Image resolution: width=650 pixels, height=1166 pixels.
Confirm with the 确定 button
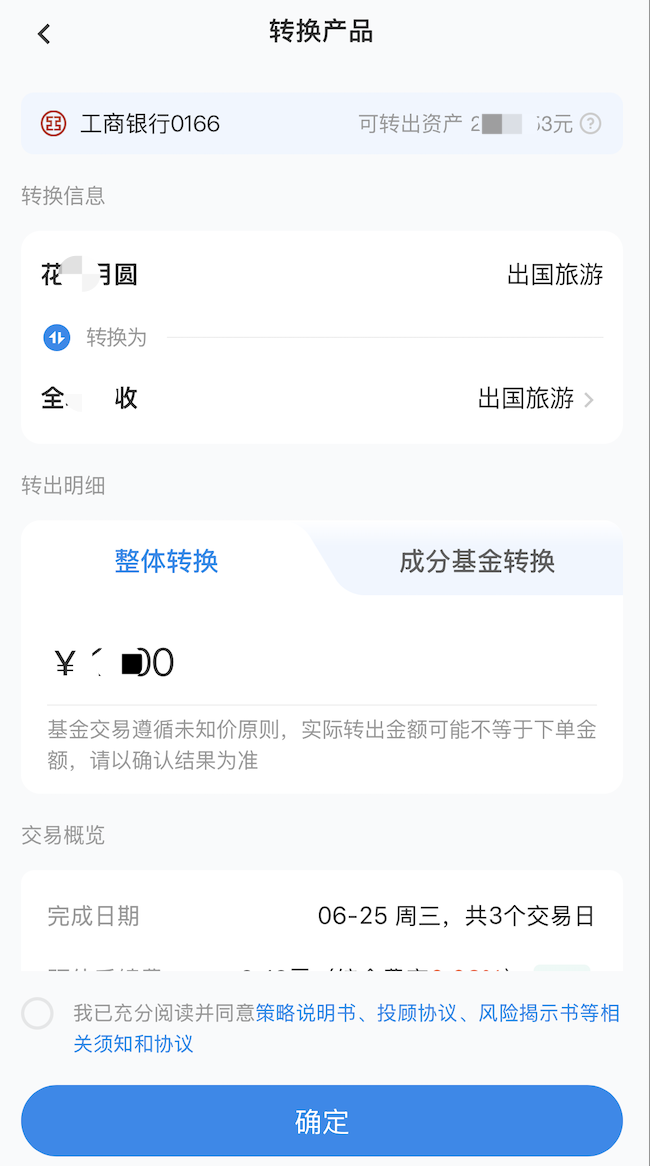pyautogui.click(x=322, y=1121)
